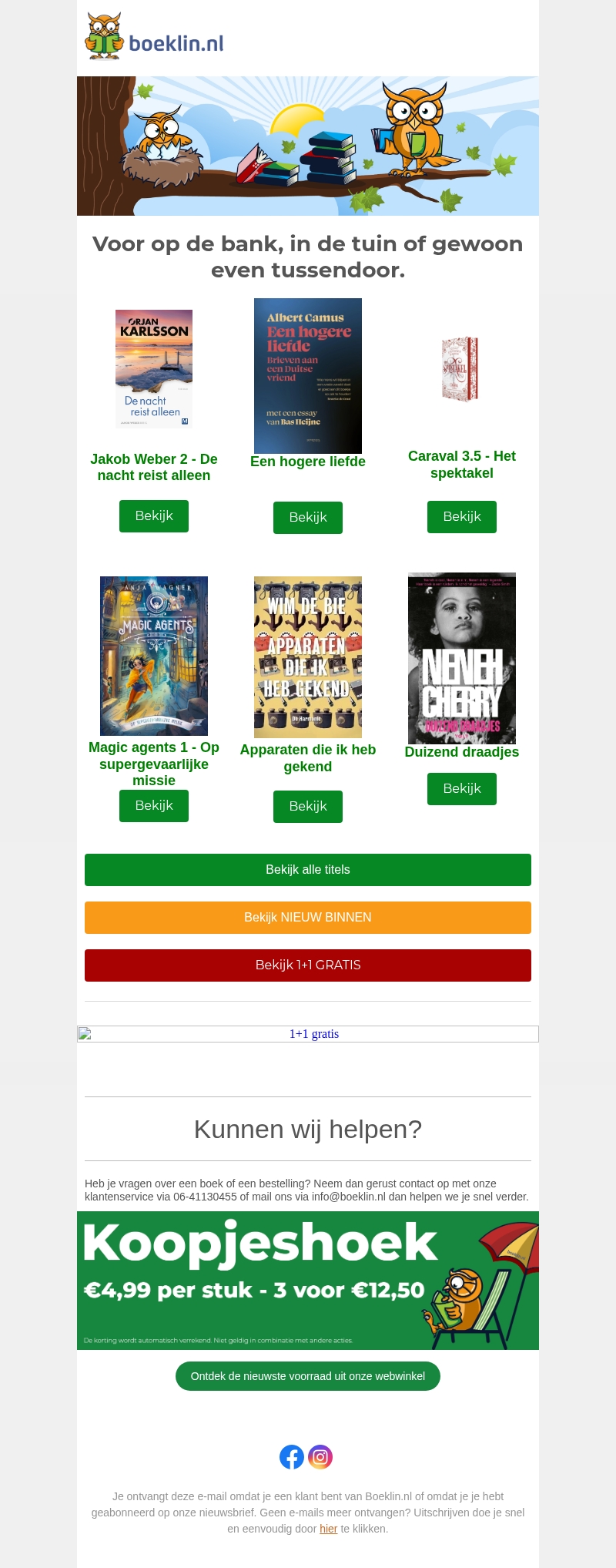Screen dimensions: 616x1568
Task: Open the Bekijk alle titels button
Action: tap(308, 869)
